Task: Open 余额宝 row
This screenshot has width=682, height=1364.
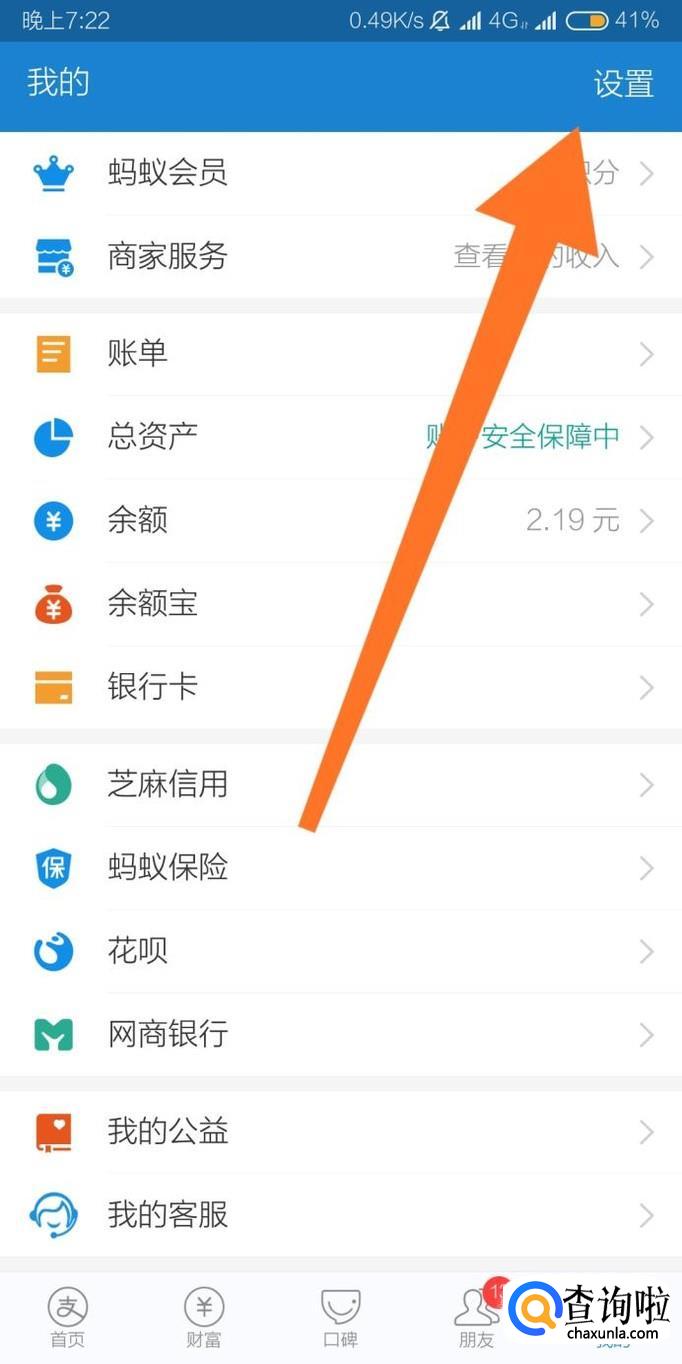Action: coord(341,604)
